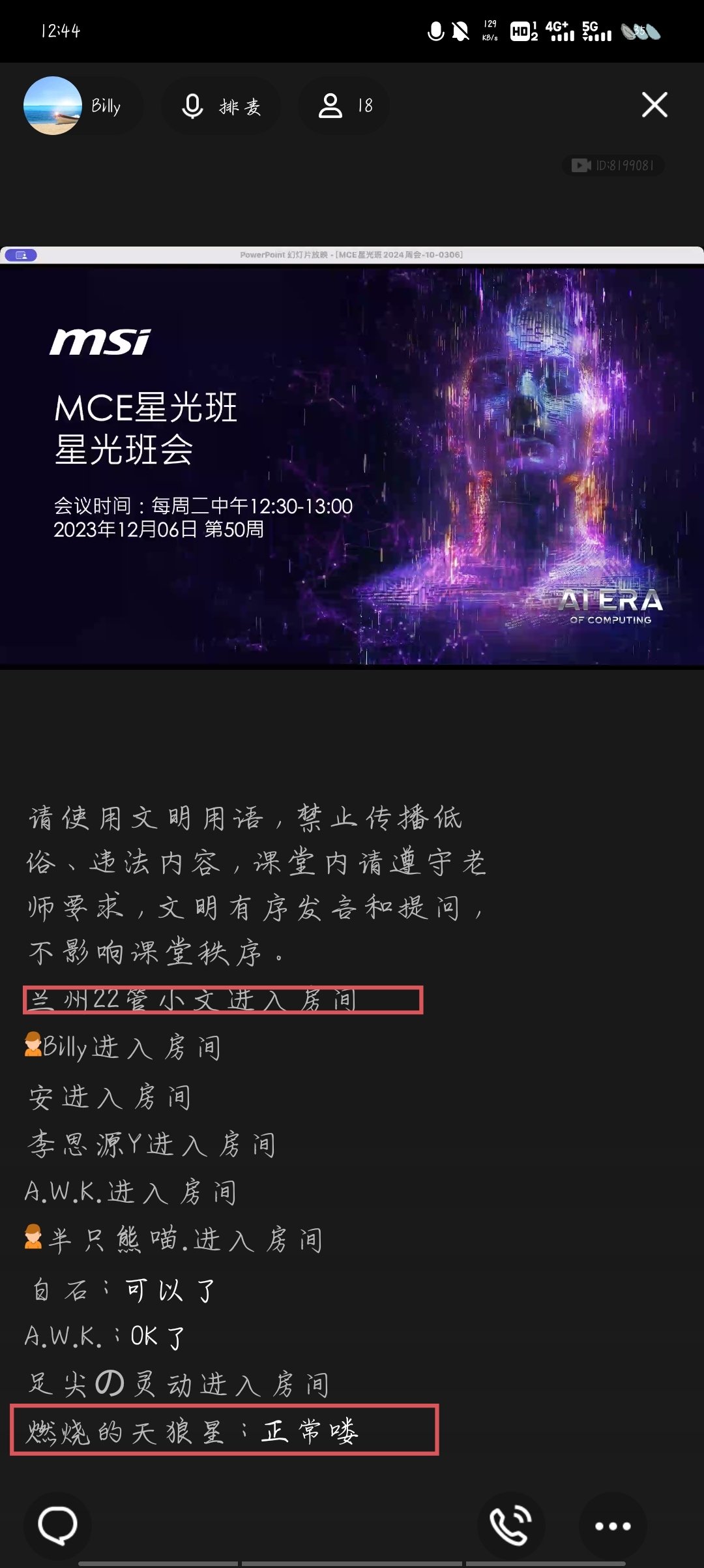The width and height of the screenshot is (704, 1568).
Task: Open the chat message bubble
Action: pos(57,1525)
